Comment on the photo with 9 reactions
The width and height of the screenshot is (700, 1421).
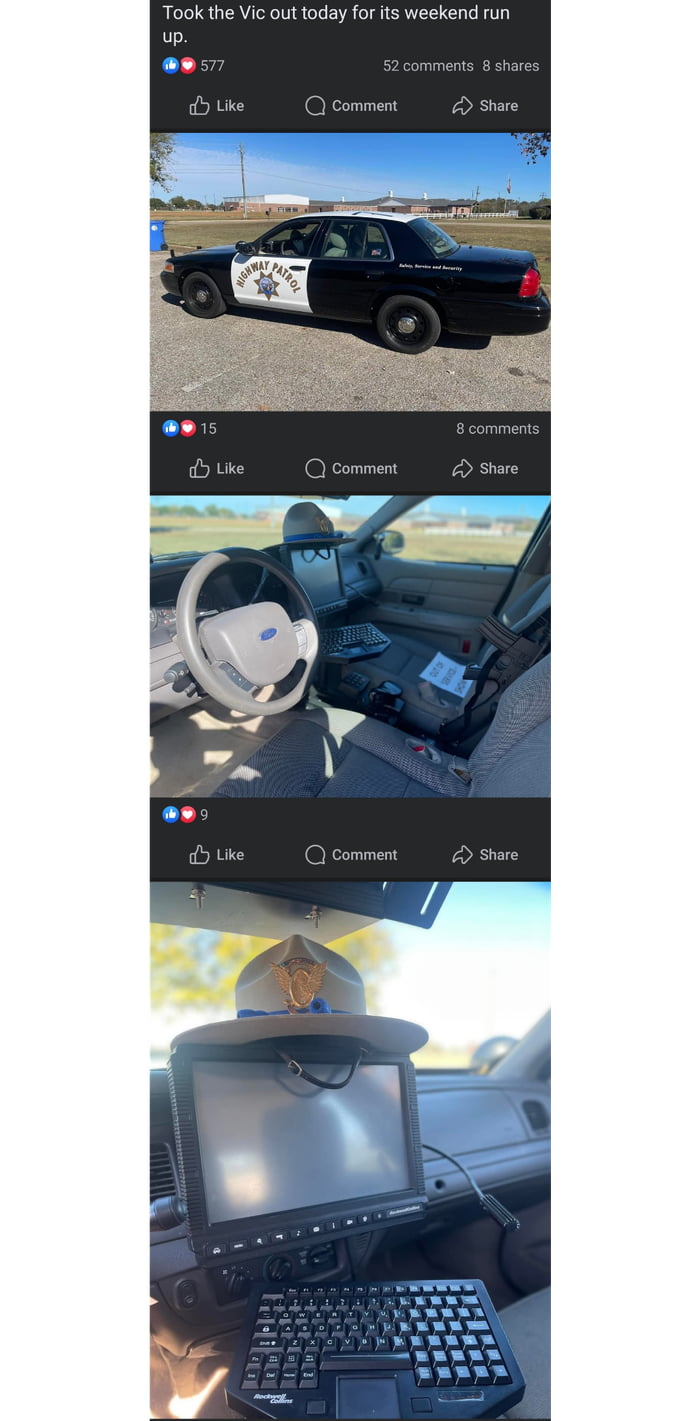(351, 855)
